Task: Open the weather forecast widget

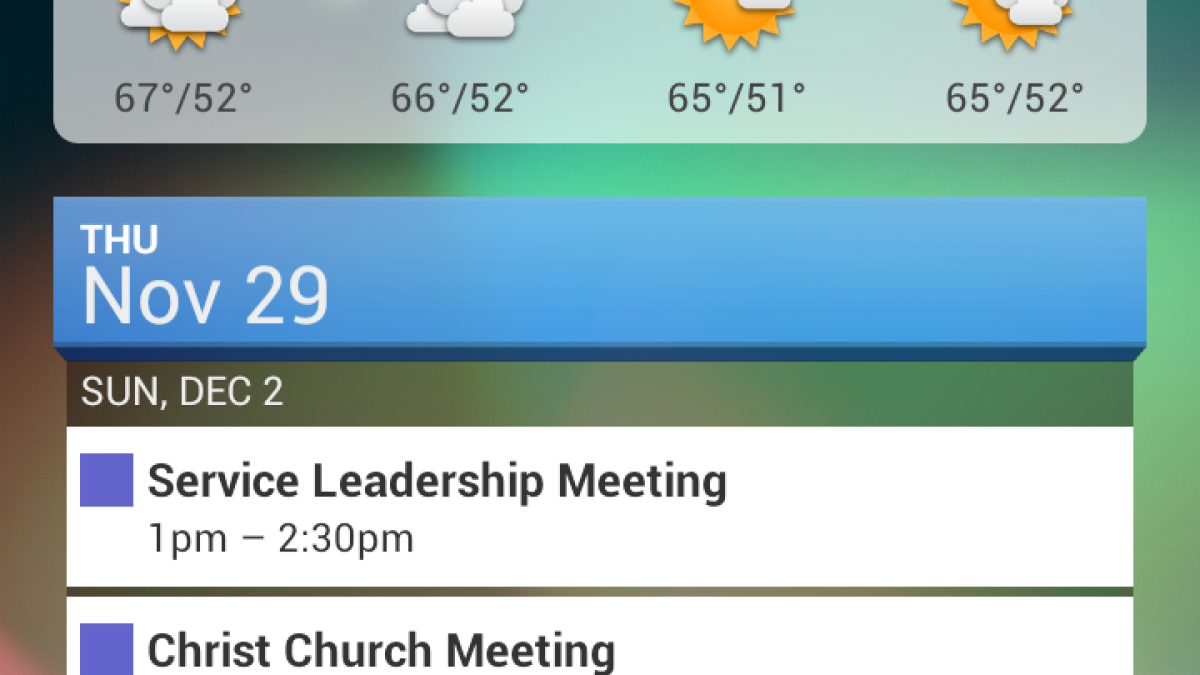Action: tap(598, 70)
